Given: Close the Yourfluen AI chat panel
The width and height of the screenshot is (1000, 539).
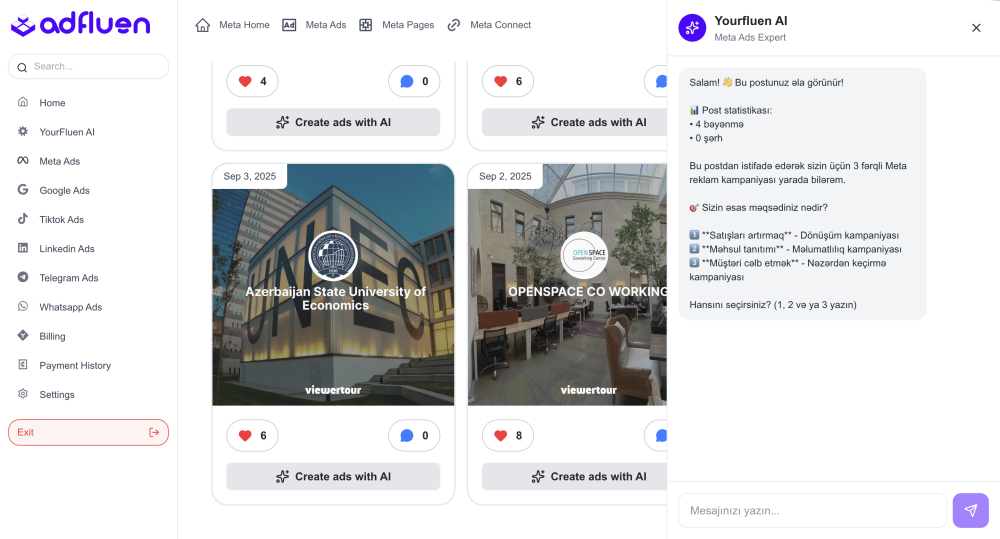Looking at the screenshot, I should (x=976, y=28).
